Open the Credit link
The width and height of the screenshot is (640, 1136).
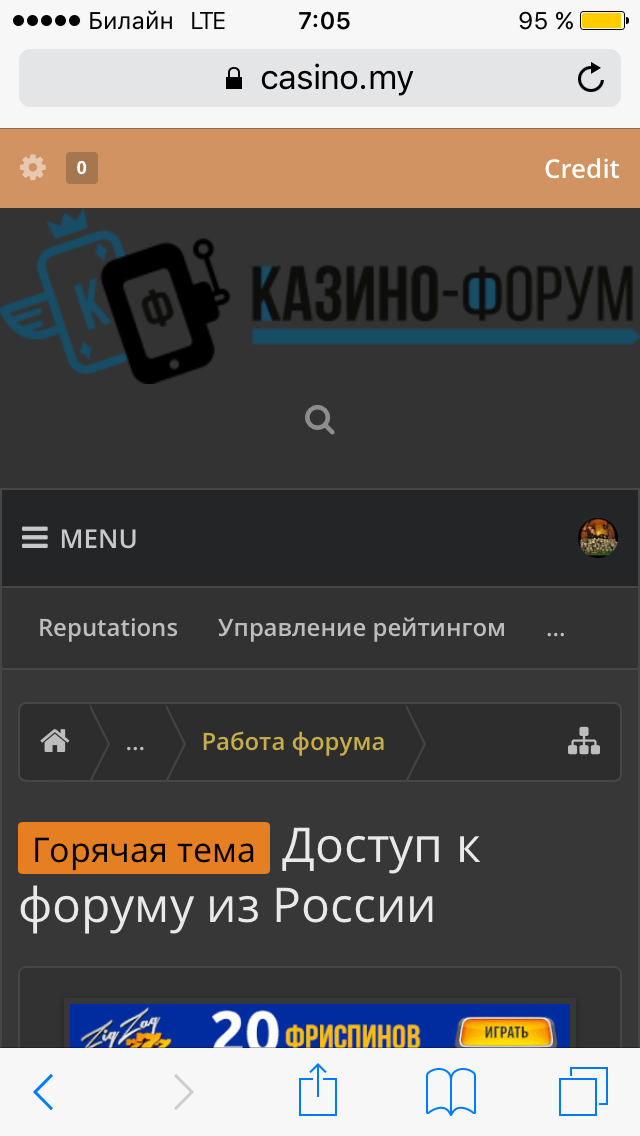click(x=581, y=169)
